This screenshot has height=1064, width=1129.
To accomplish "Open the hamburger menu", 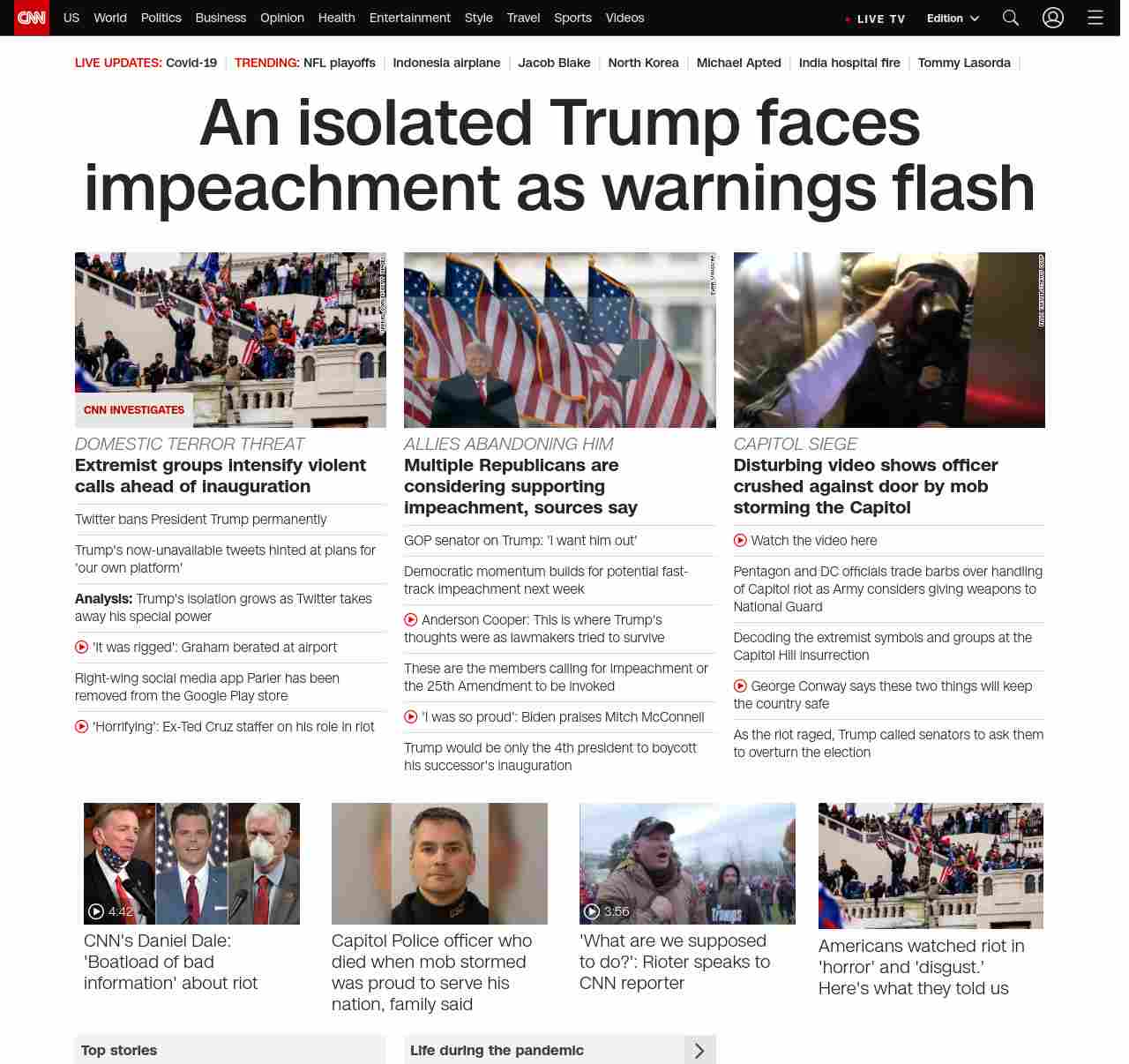I will pos(1095,18).
